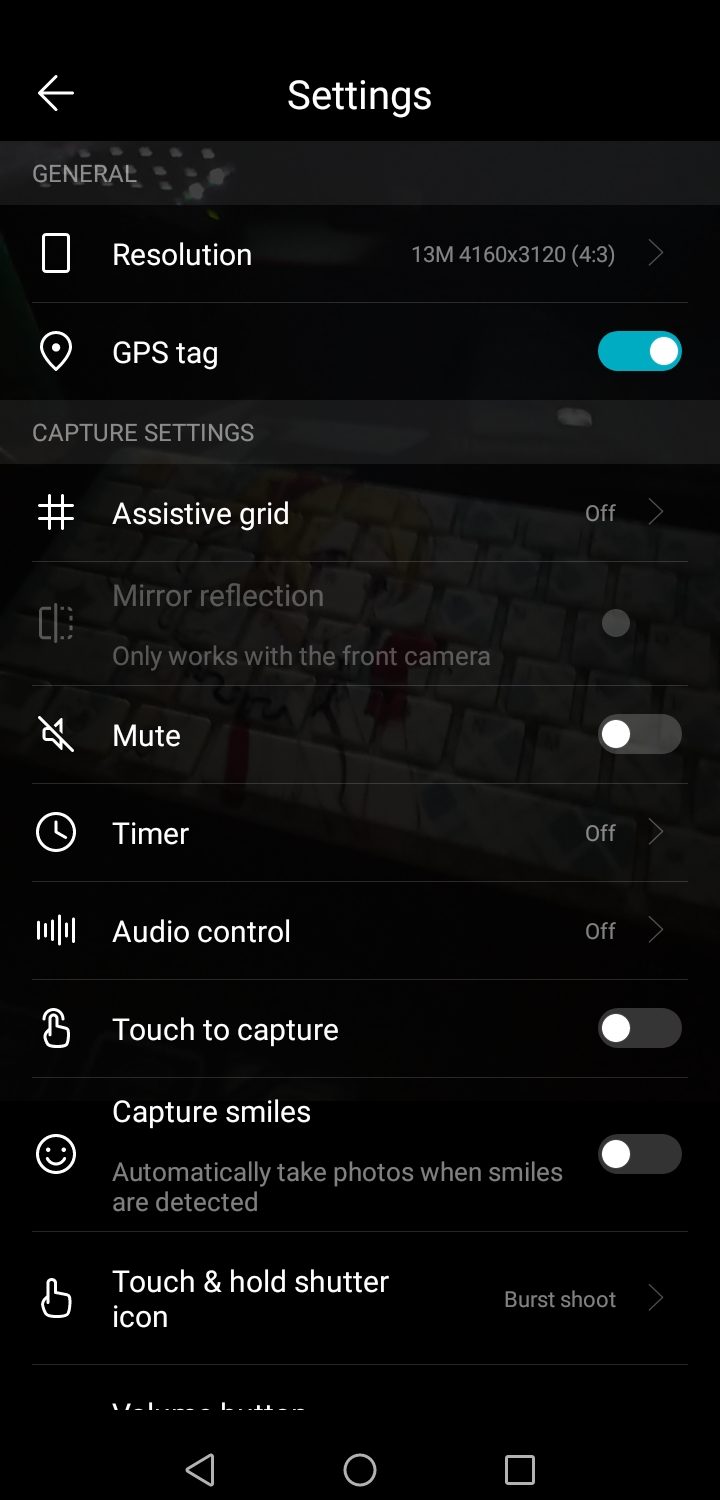Turn on Touch to capture
Image resolution: width=720 pixels, height=1500 pixels.
pos(639,1029)
